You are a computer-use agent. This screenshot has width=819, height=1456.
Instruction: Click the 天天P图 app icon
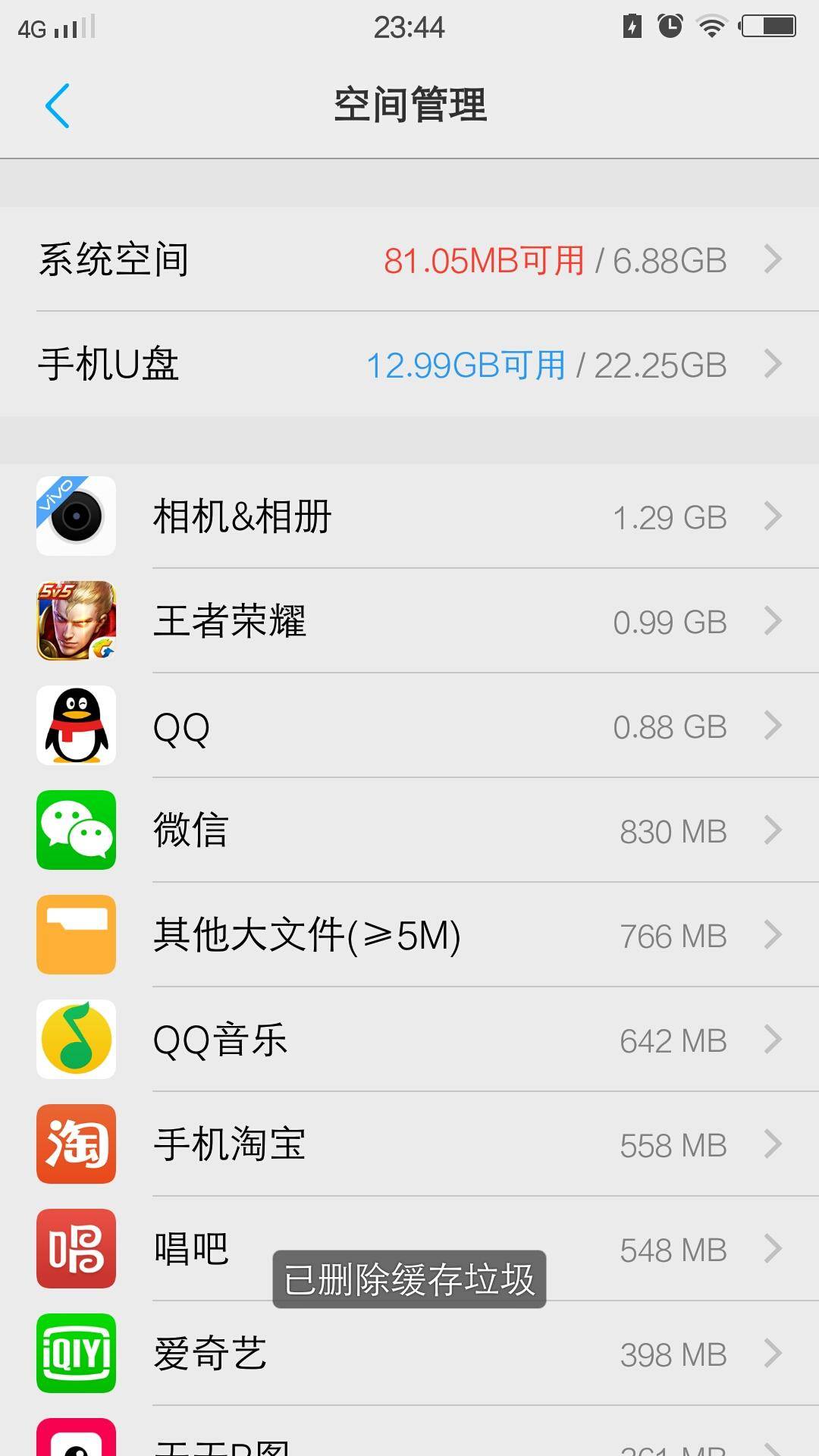point(74,1441)
